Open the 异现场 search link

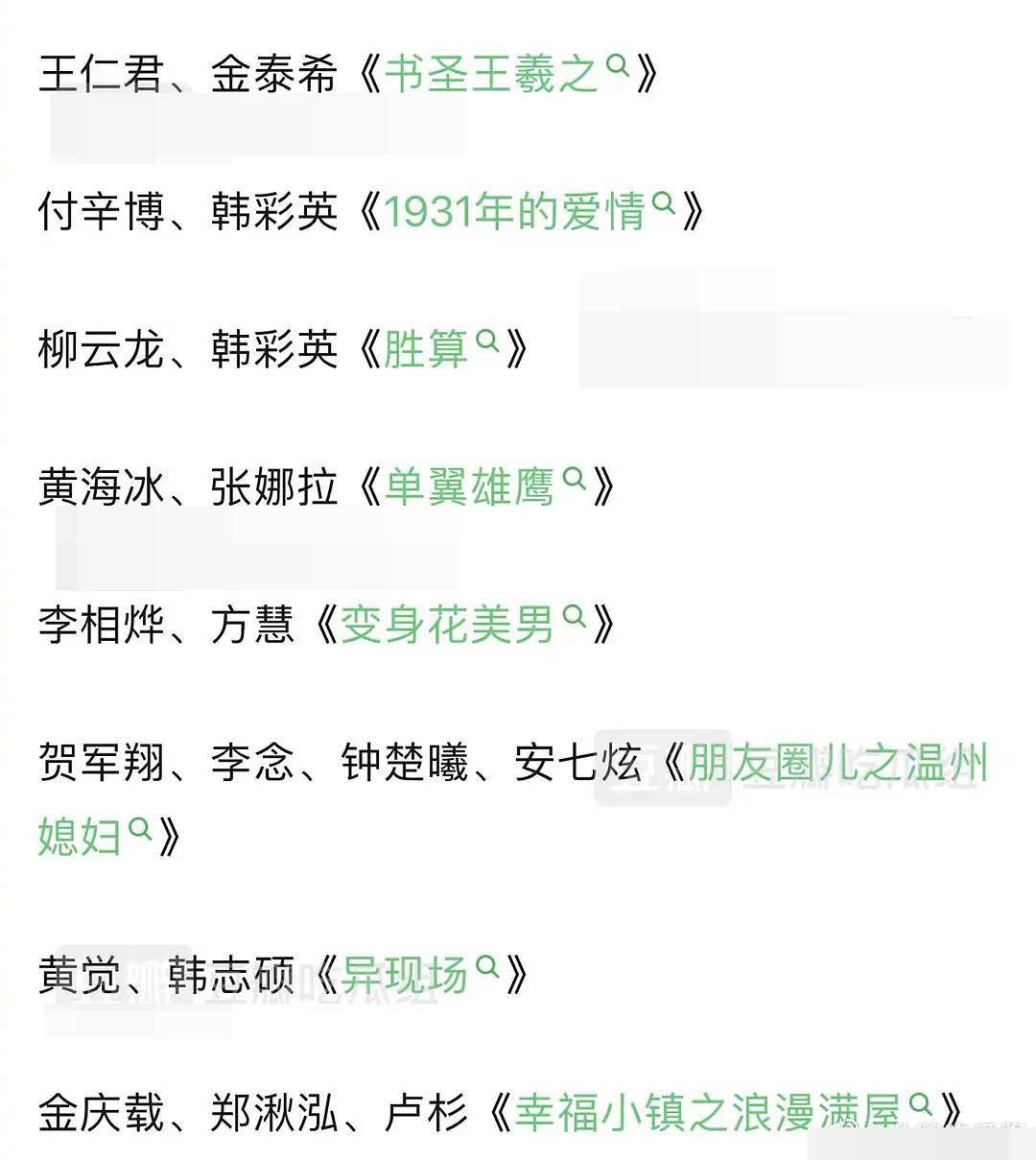pos(405,977)
